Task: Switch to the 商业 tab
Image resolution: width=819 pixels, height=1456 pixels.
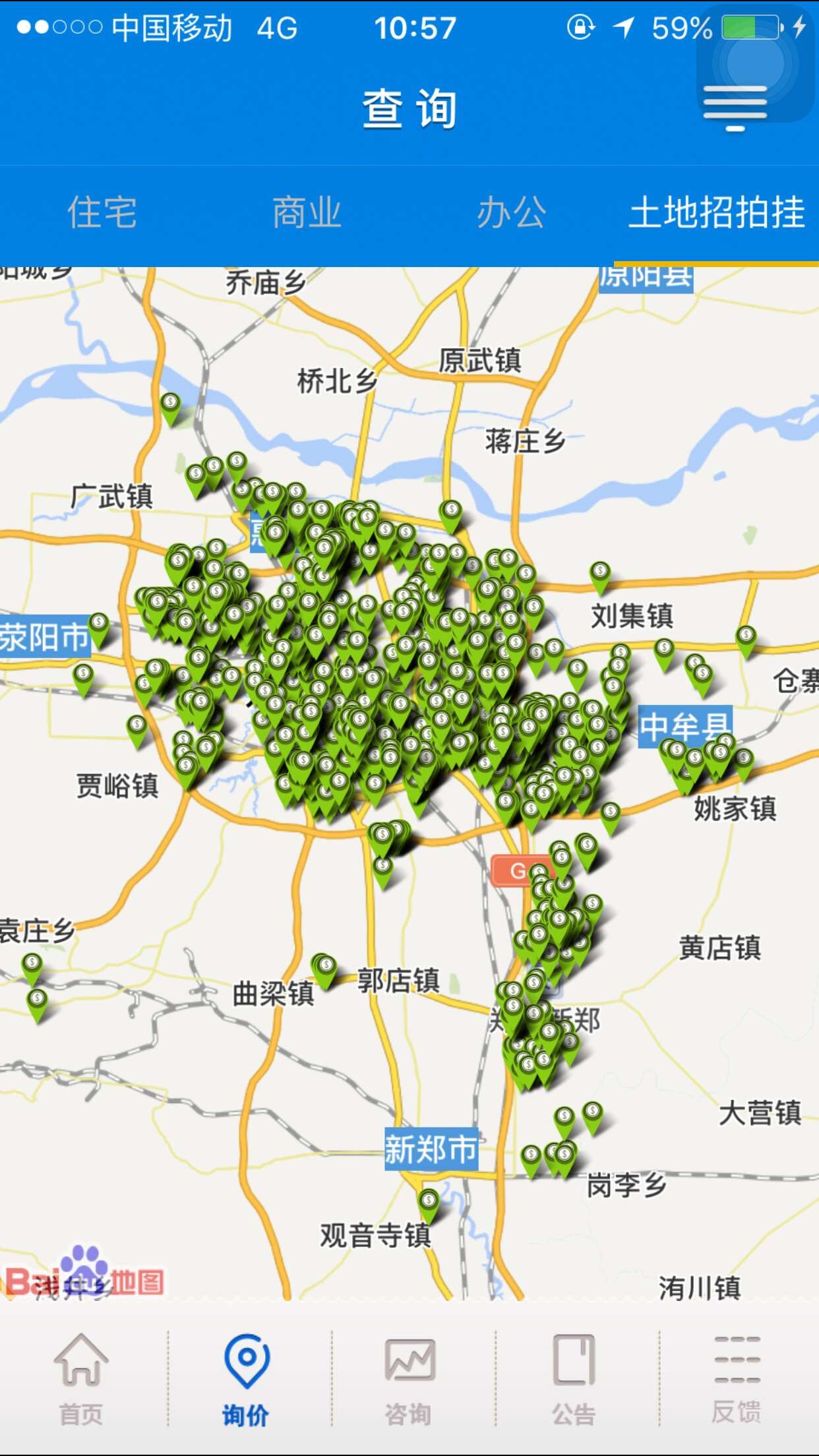Action: (x=307, y=213)
